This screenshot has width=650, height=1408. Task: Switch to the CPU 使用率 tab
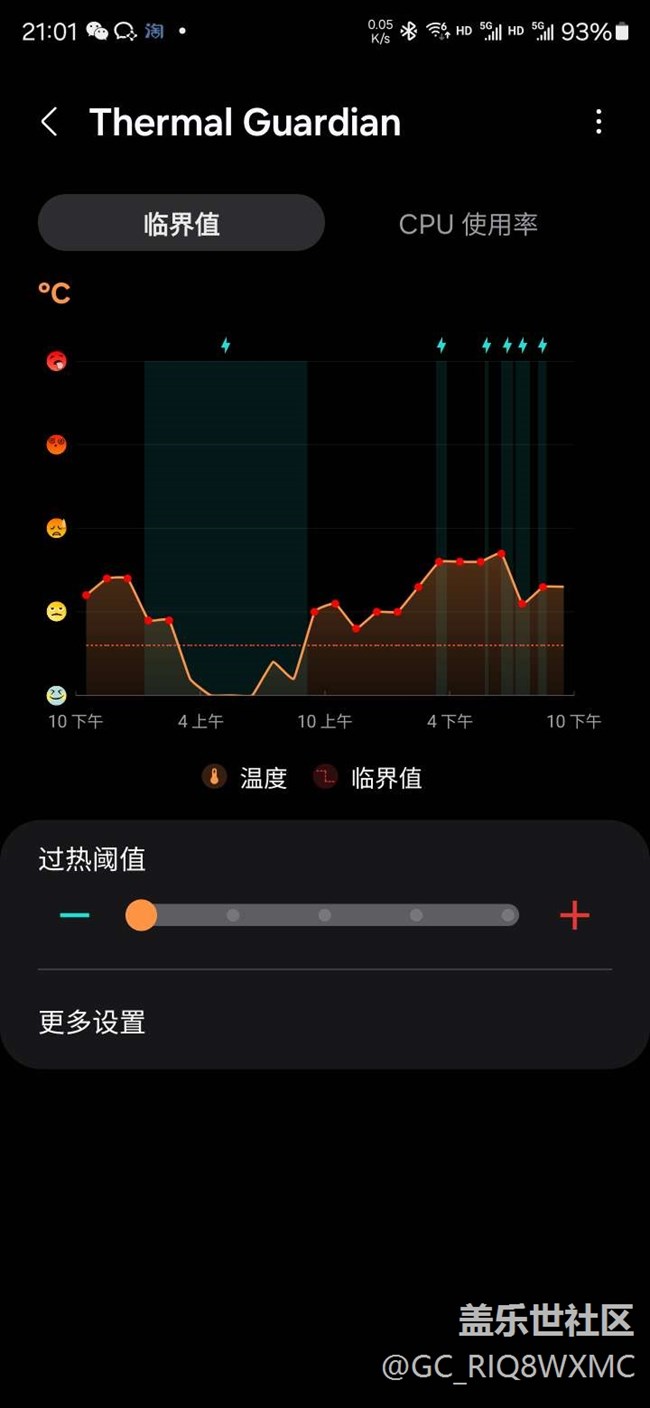pyautogui.click(x=468, y=224)
